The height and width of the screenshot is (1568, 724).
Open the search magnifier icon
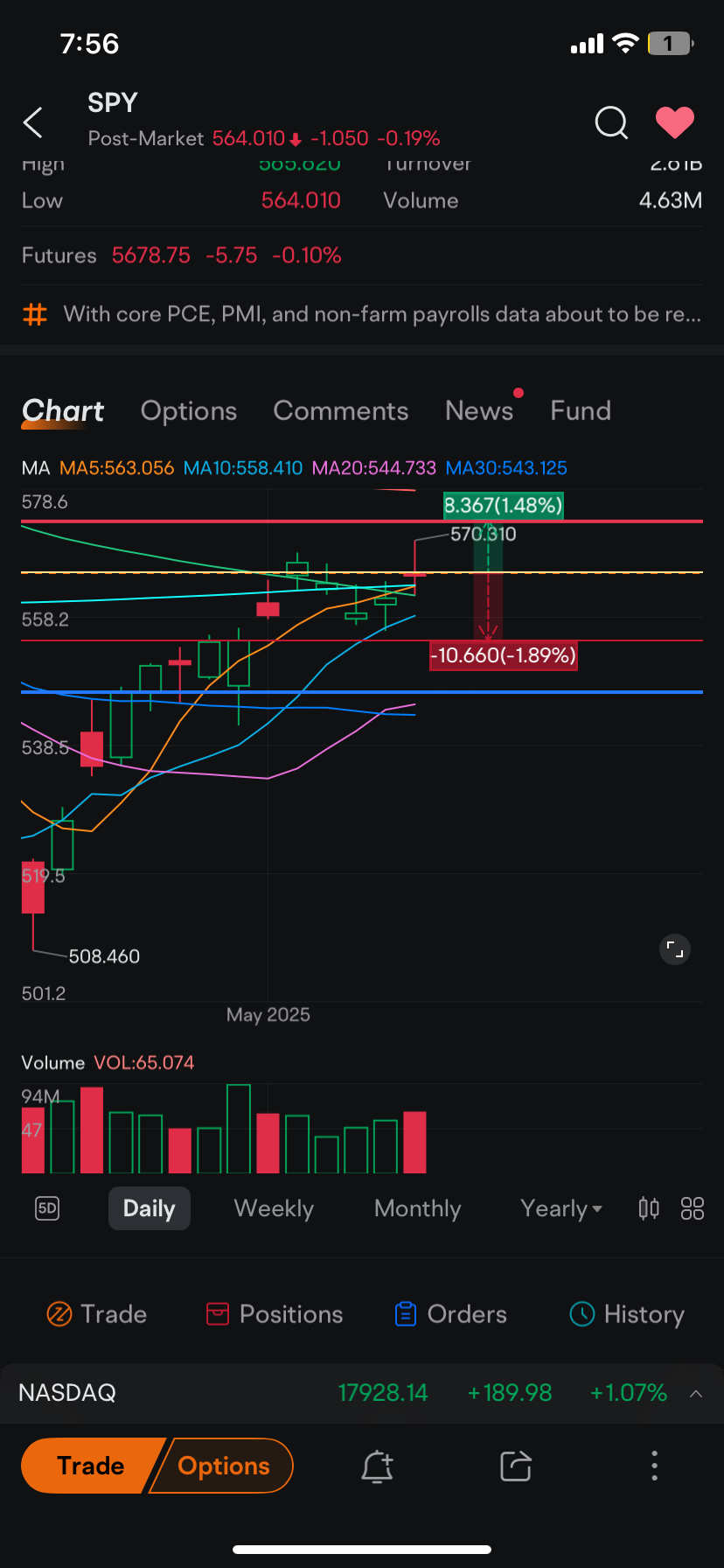pyautogui.click(x=611, y=123)
